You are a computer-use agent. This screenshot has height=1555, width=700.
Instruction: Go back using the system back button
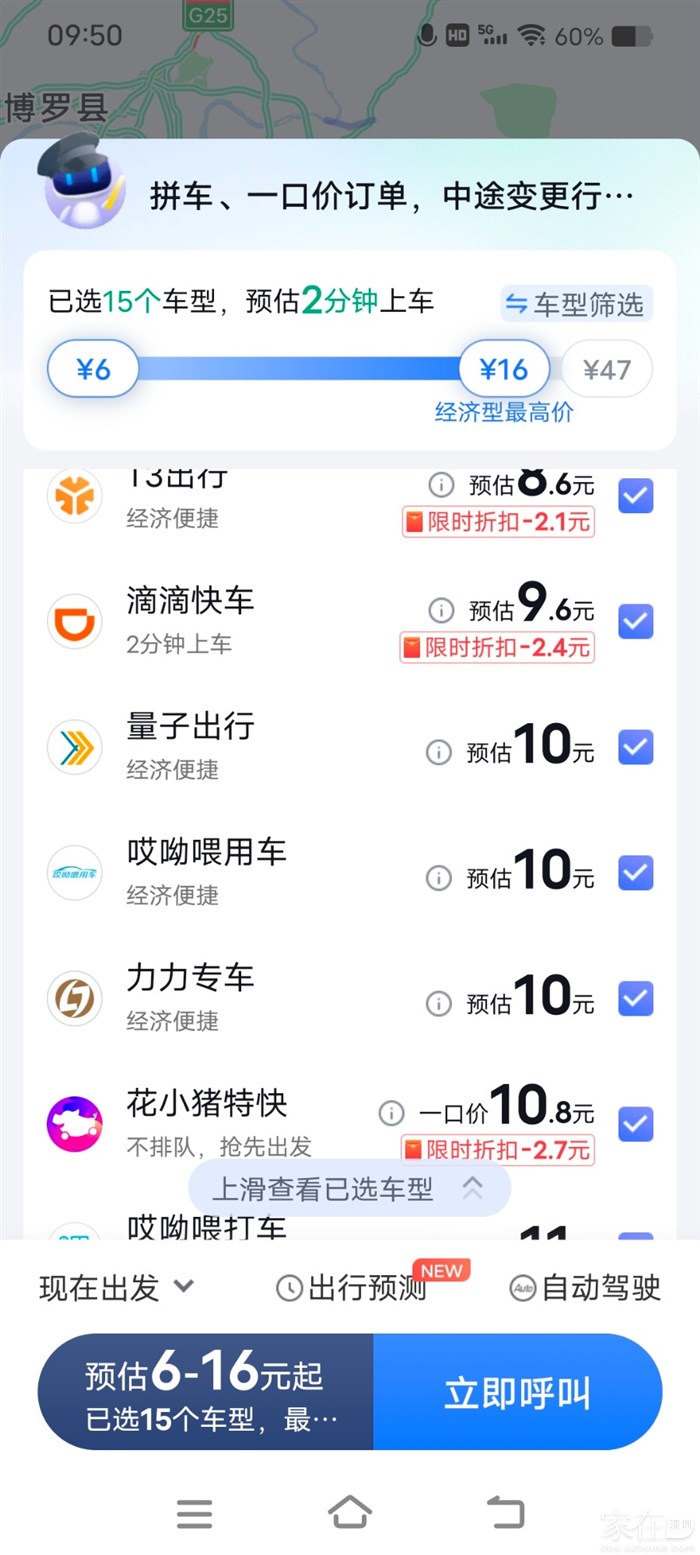pos(505,1512)
